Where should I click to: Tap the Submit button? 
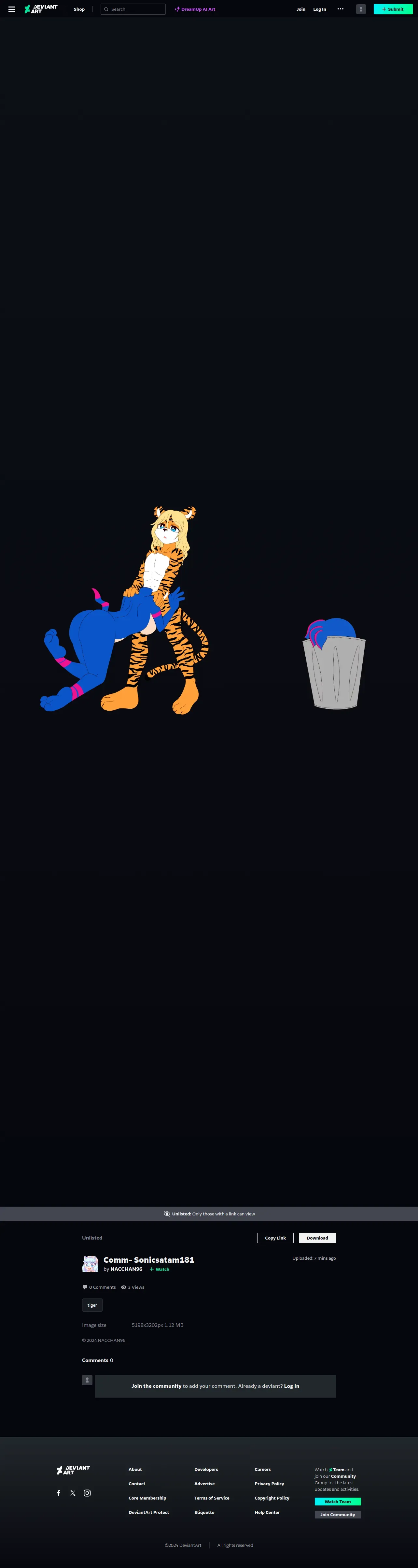pyautogui.click(x=393, y=9)
